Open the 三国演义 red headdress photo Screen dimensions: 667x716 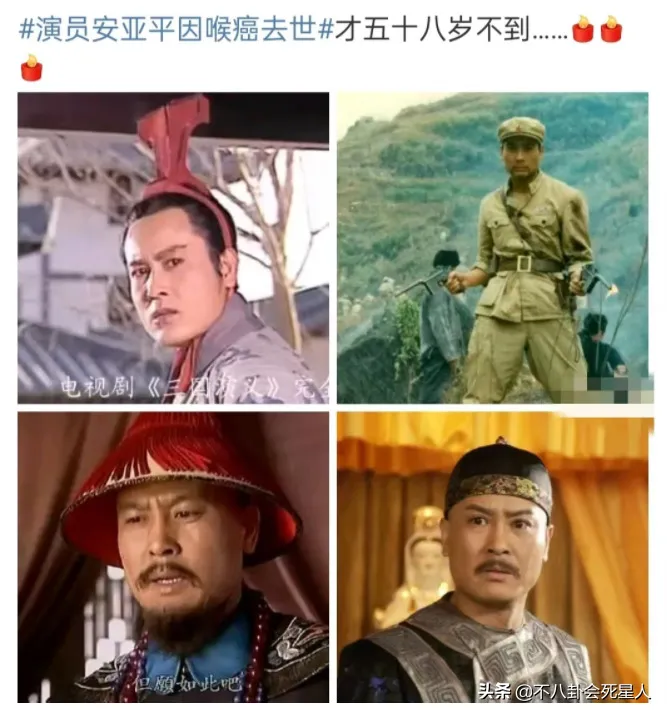tap(173, 248)
